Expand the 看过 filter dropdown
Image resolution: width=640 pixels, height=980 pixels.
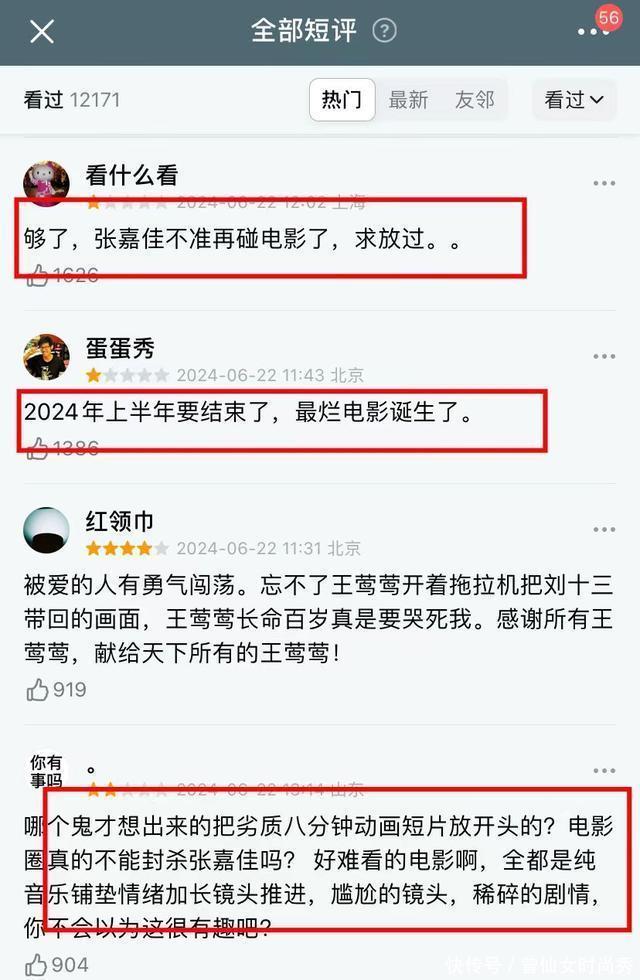coord(574,100)
